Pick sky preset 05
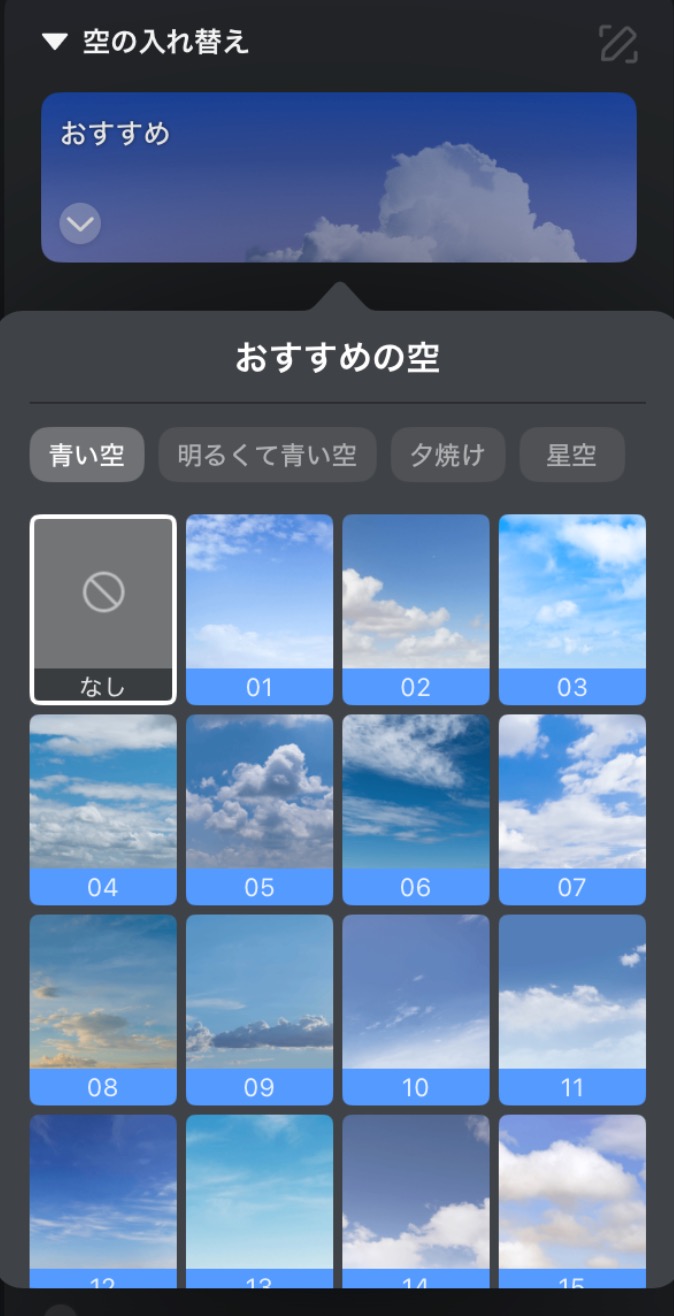674x1316 pixels. click(x=259, y=809)
